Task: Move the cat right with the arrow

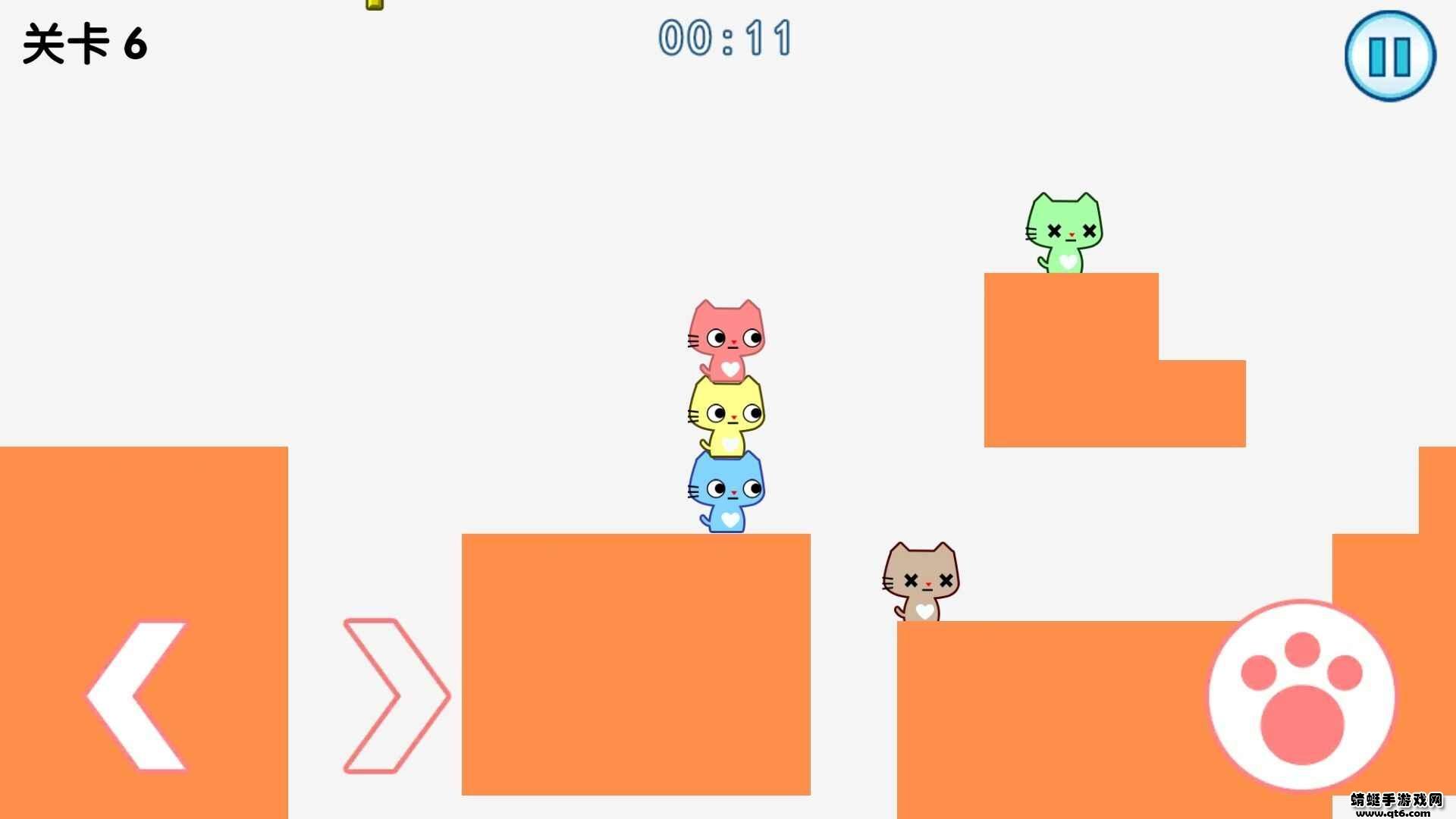Action: point(394,696)
